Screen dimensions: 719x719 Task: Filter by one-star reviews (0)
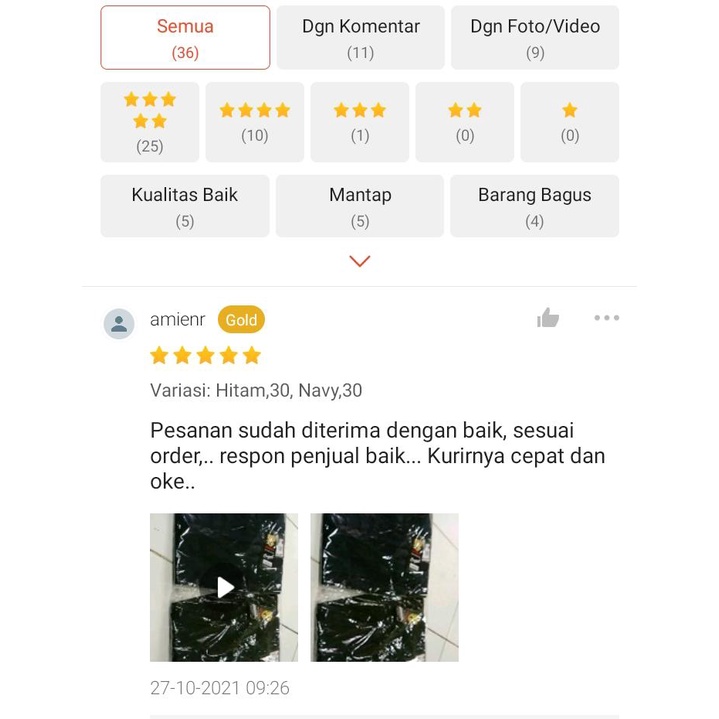click(x=570, y=122)
